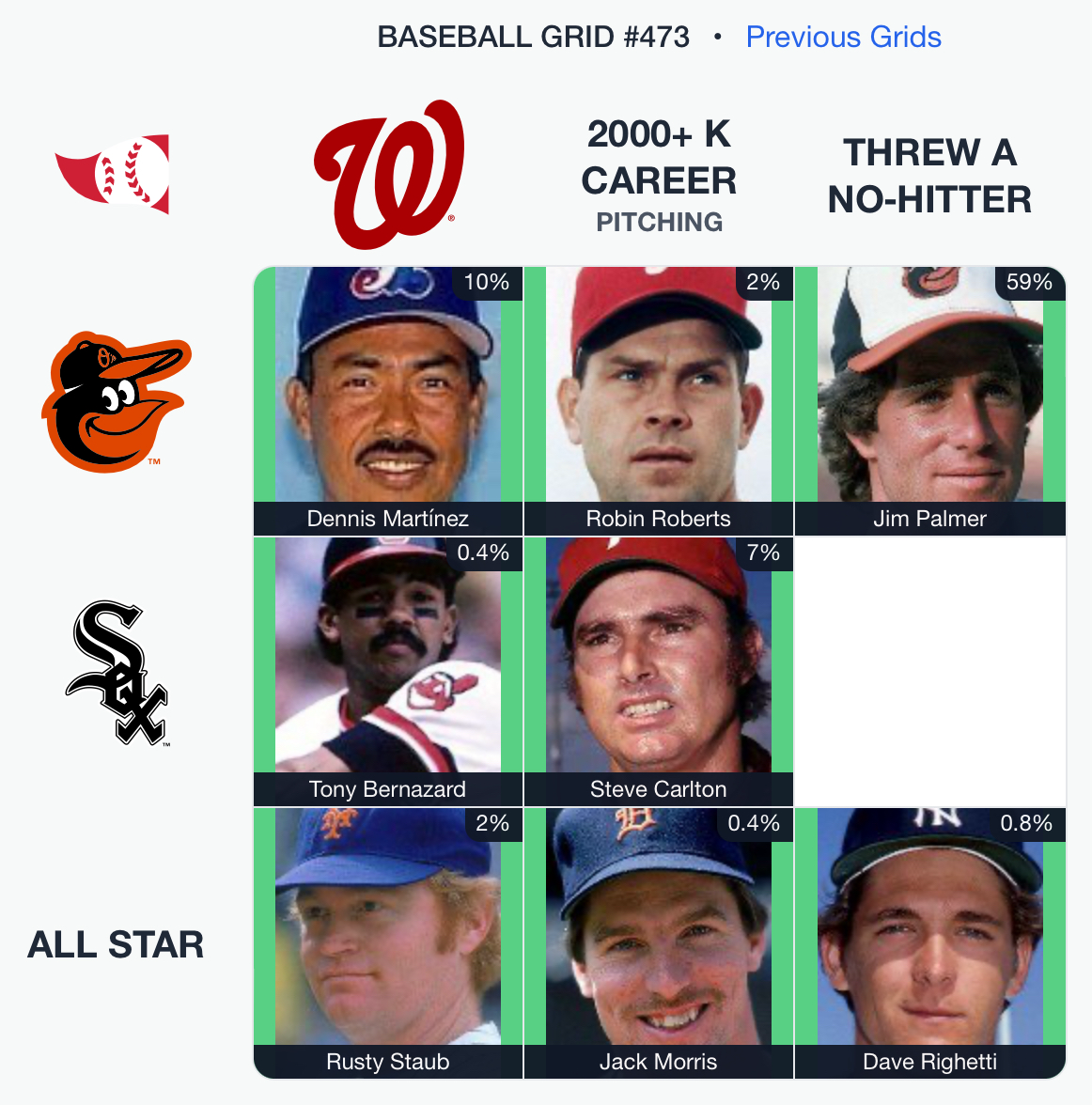This screenshot has width=1092, height=1105.
Task: View the Dave Righetti tile
Action: point(930,942)
